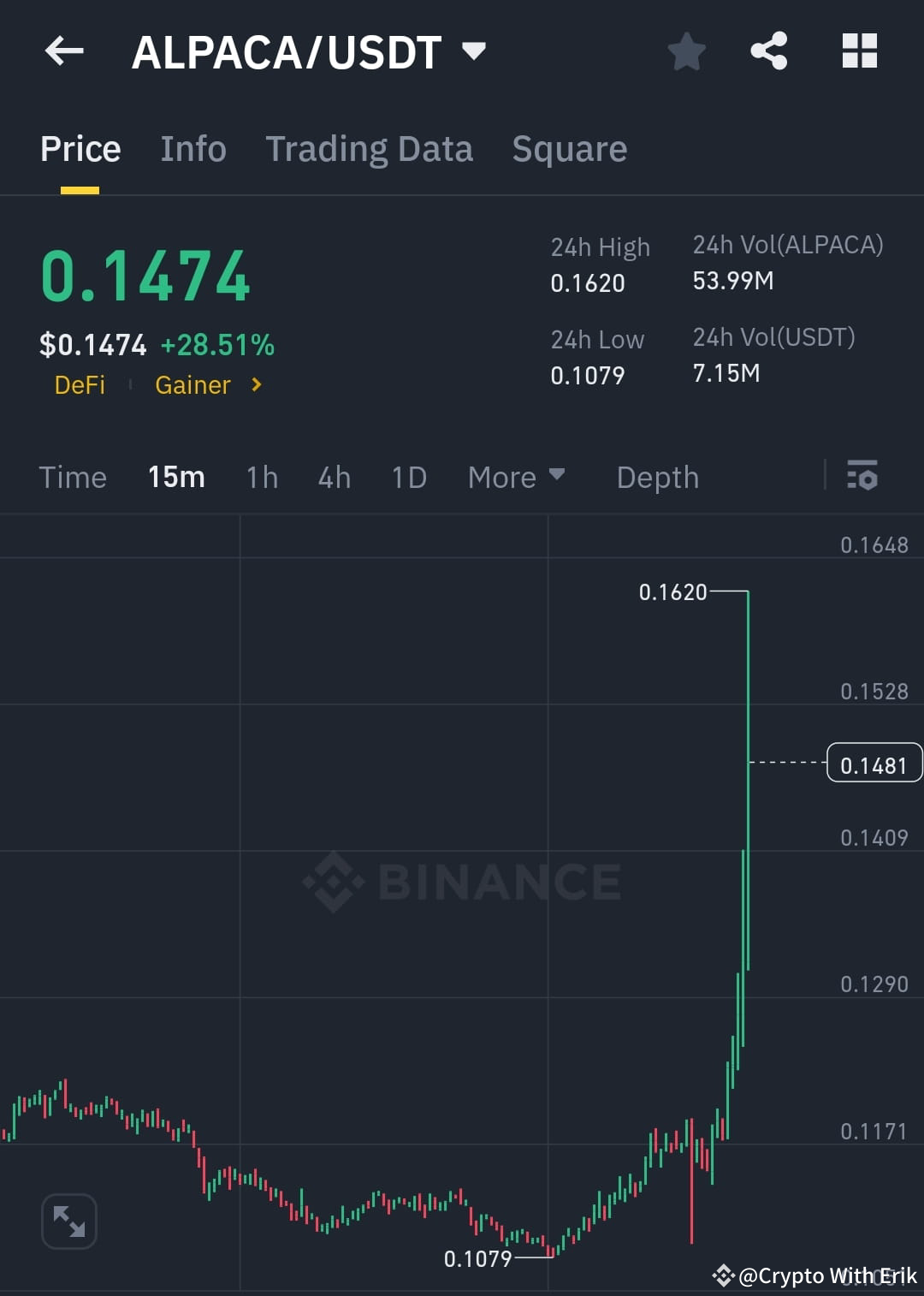Open the apps grid icon top right
924x1296 pixels.
tap(859, 51)
